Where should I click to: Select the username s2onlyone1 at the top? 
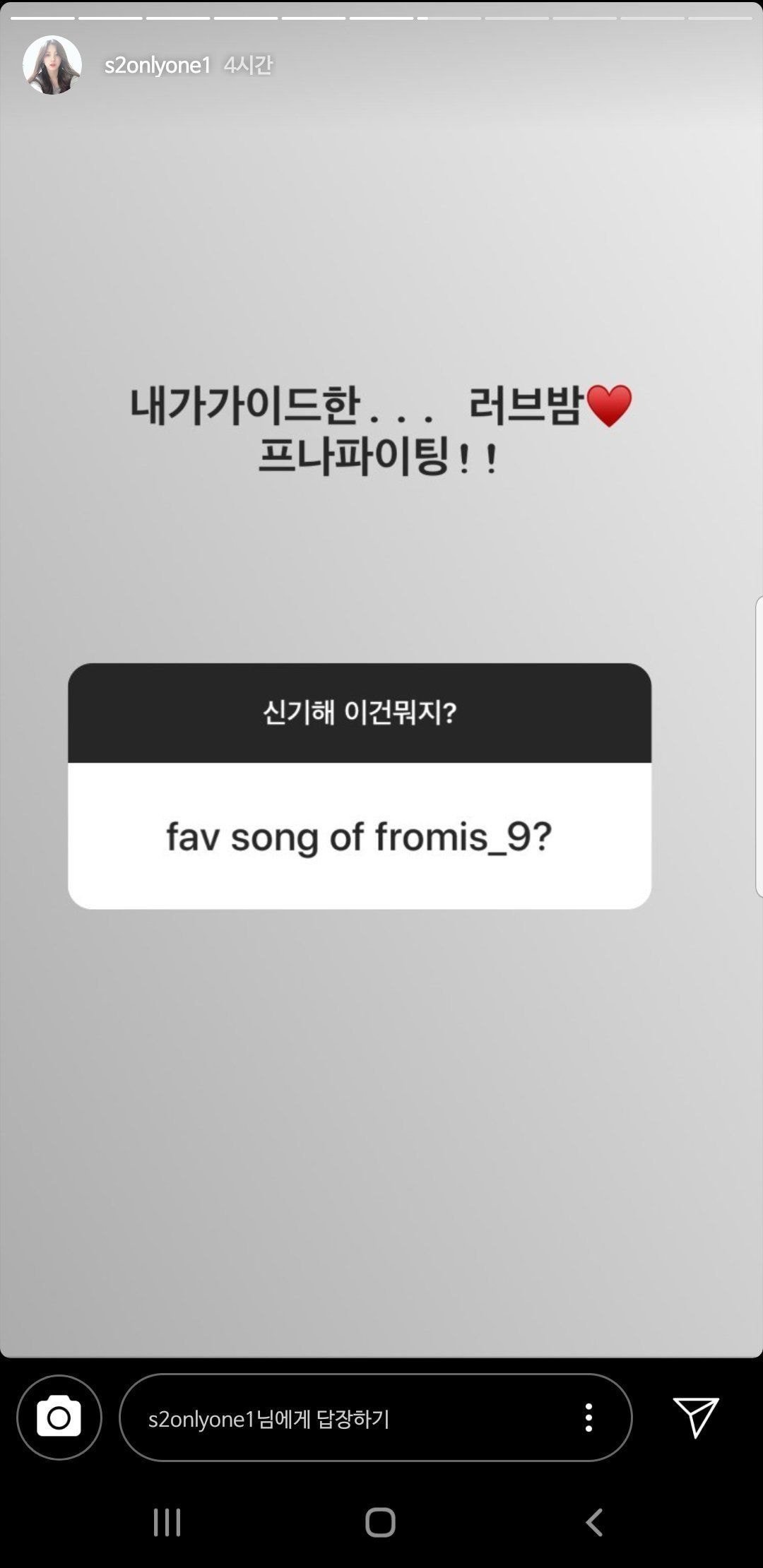click(158, 65)
